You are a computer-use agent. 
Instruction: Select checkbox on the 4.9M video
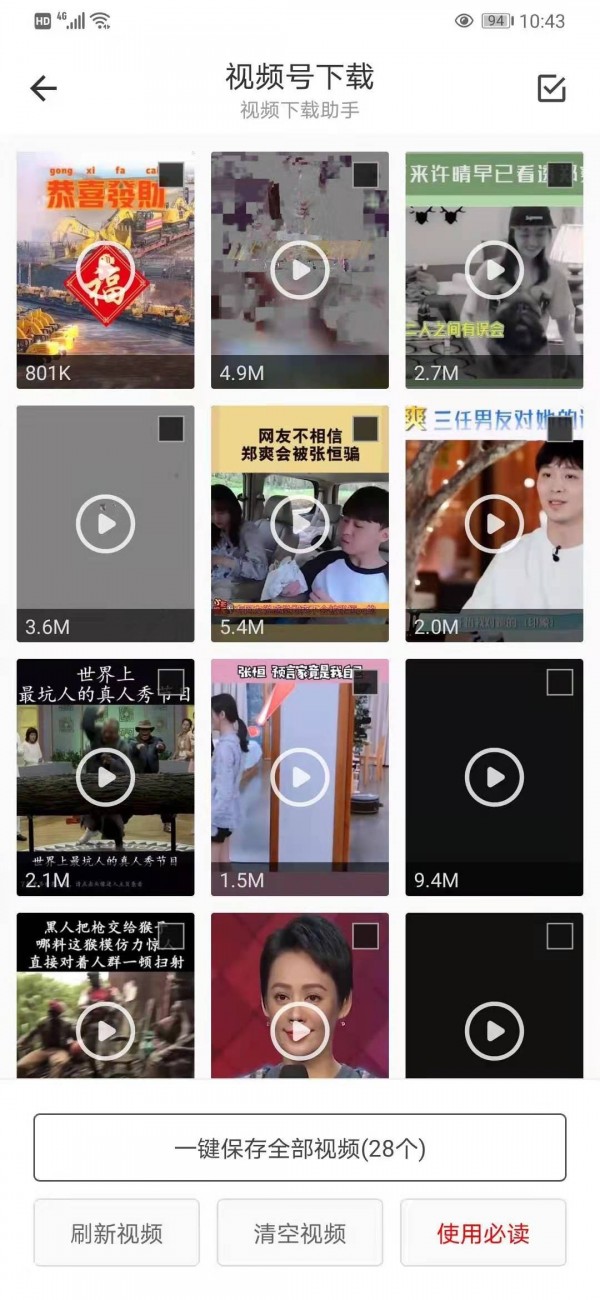coord(366,176)
